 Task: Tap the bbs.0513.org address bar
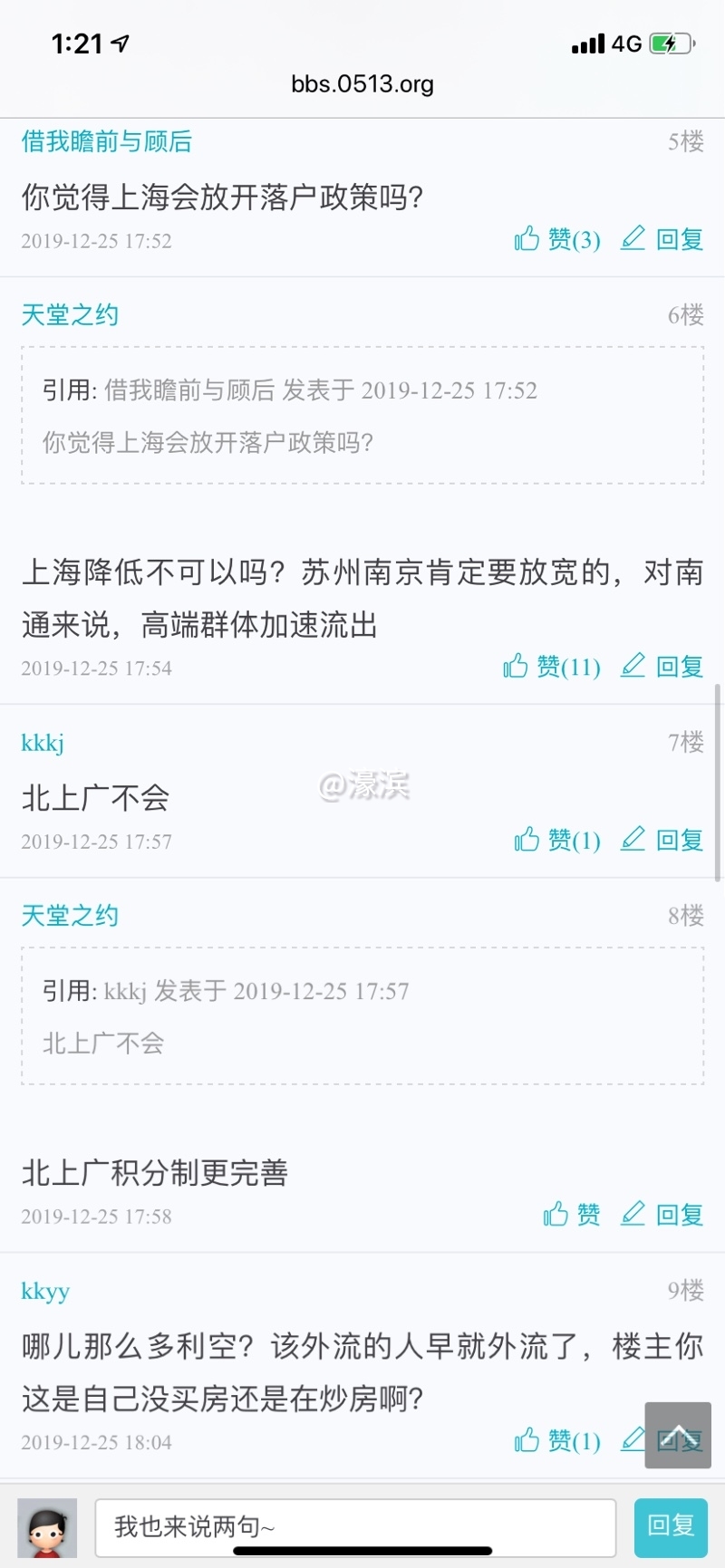pos(362,84)
